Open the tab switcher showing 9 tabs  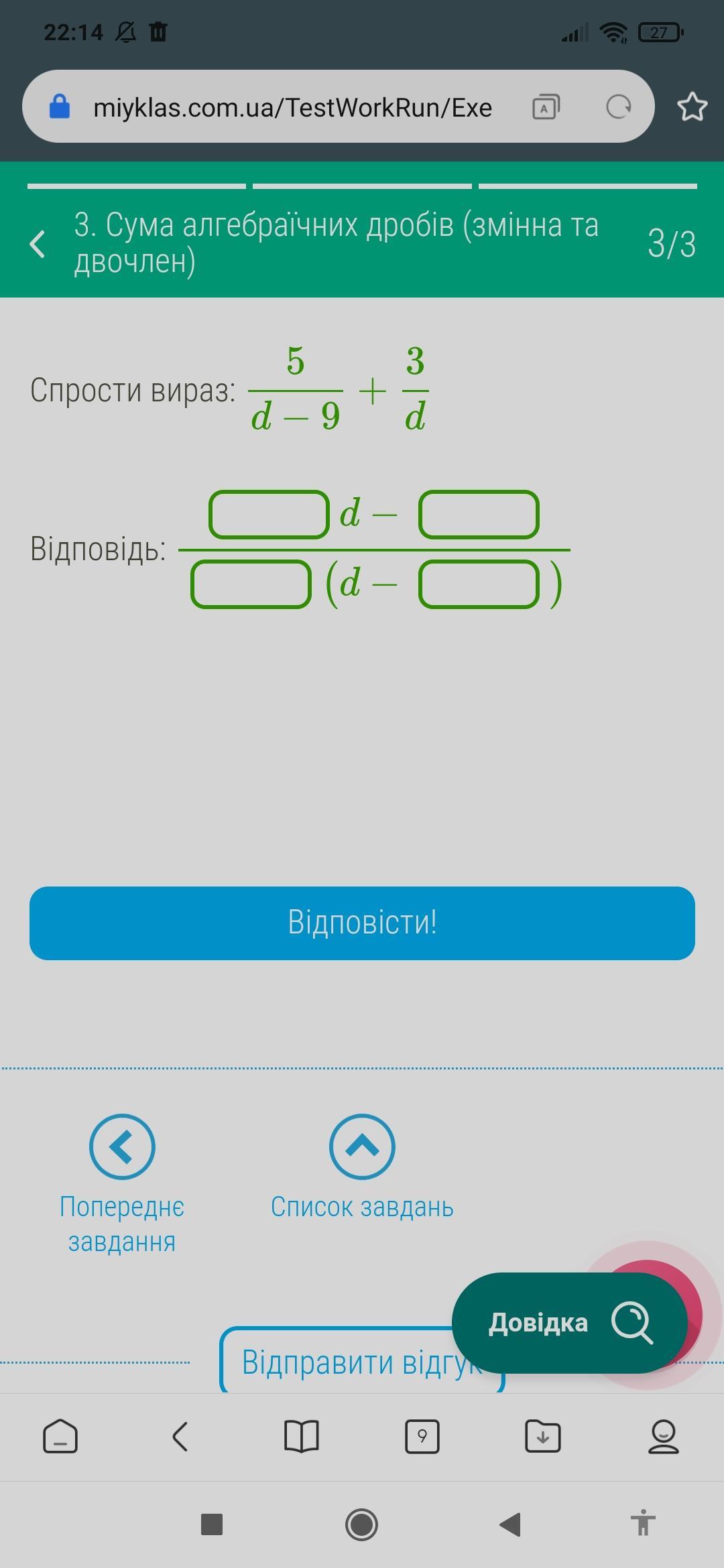click(422, 1437)
